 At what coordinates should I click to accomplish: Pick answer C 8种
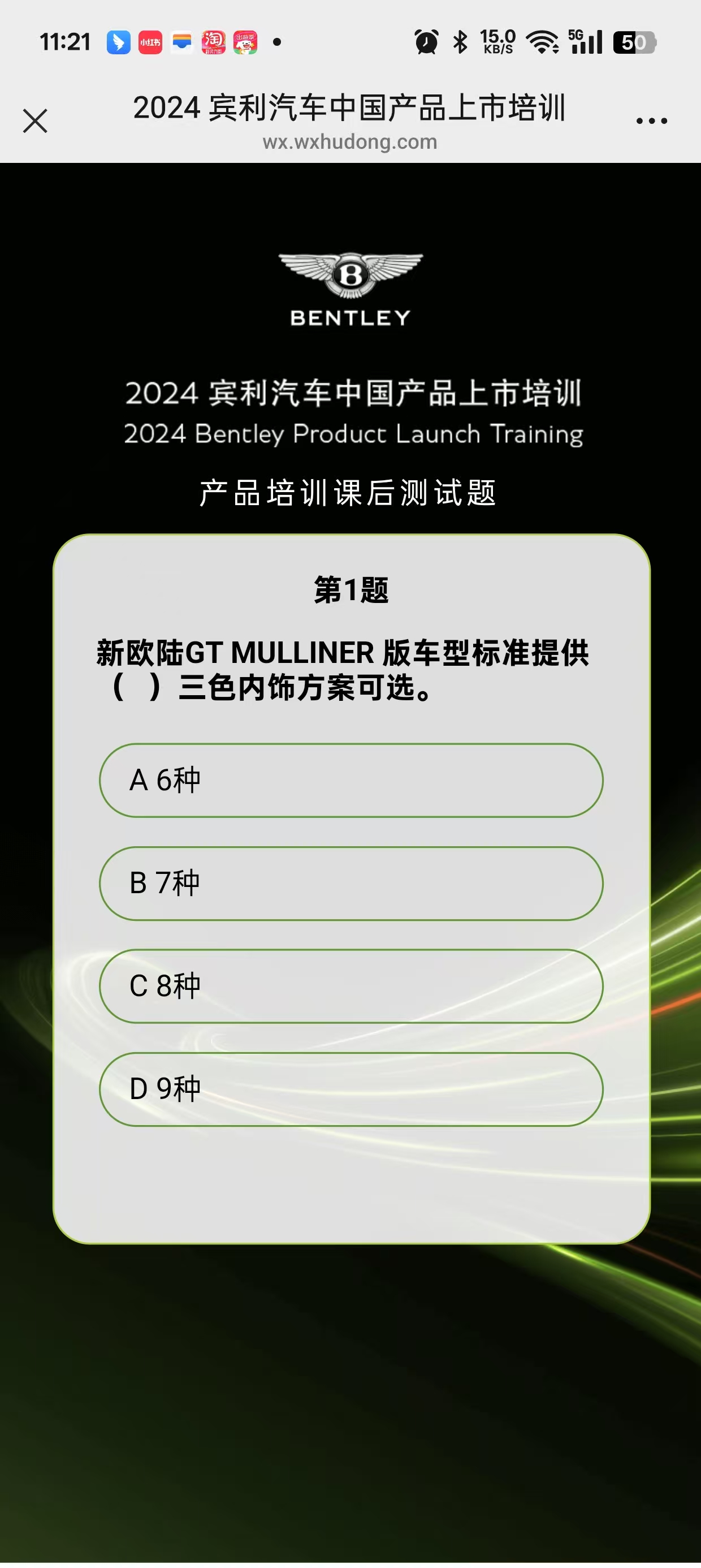(351, 986)
